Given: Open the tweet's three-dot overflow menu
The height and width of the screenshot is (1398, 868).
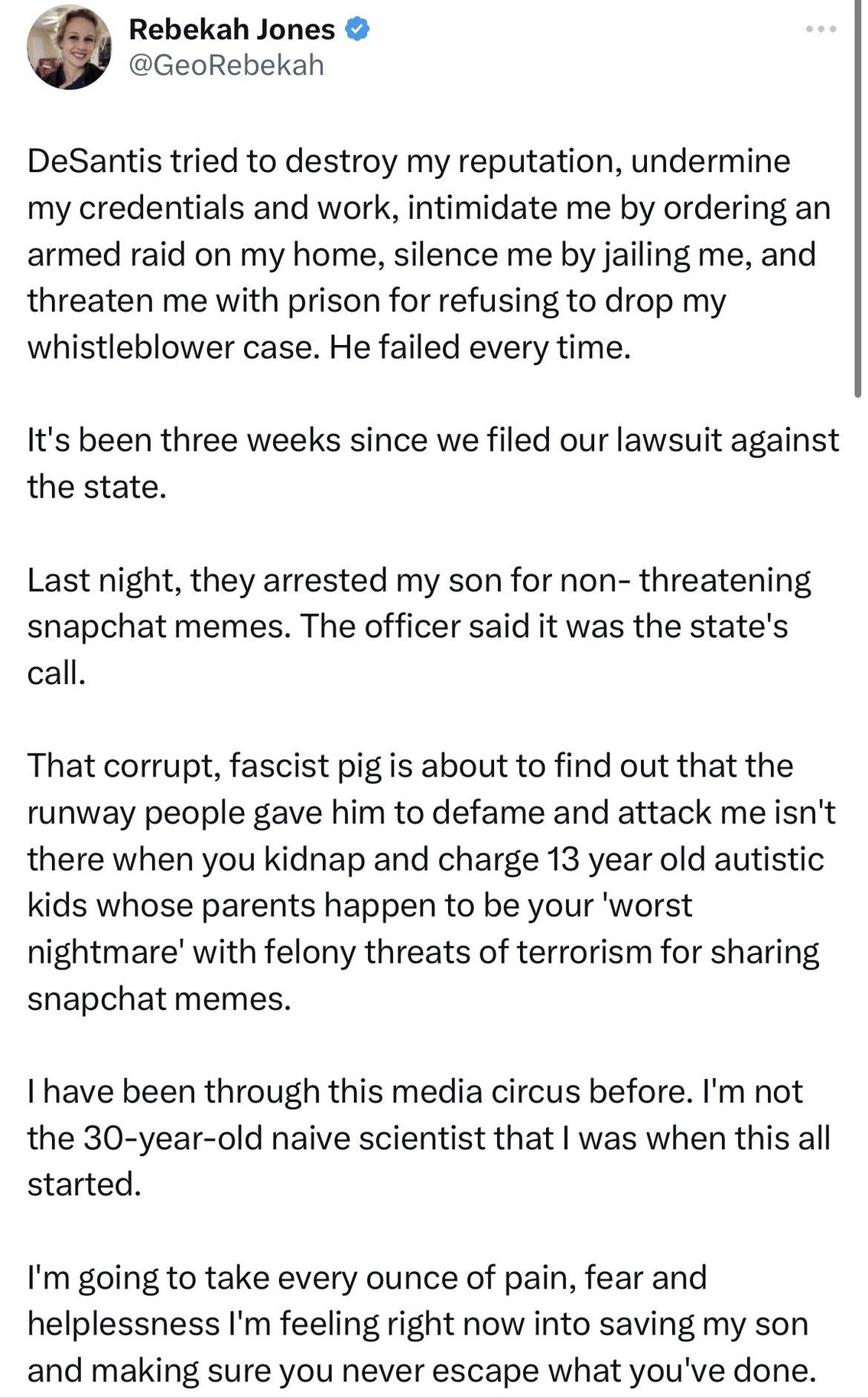Looking at the screenshot, I should tap(821, 30).
